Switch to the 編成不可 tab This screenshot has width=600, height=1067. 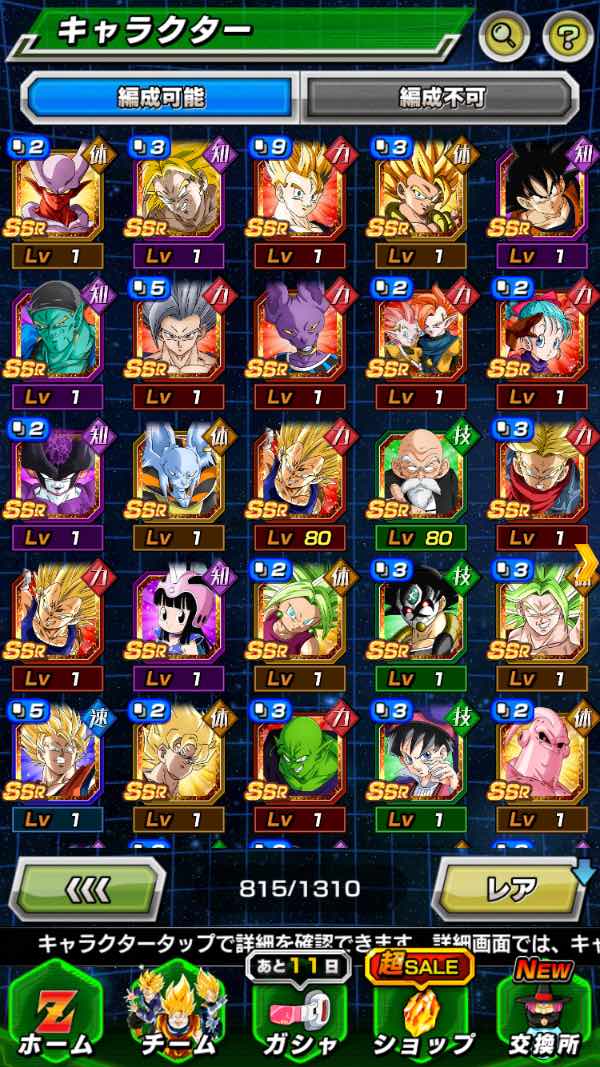click(441, 97)
